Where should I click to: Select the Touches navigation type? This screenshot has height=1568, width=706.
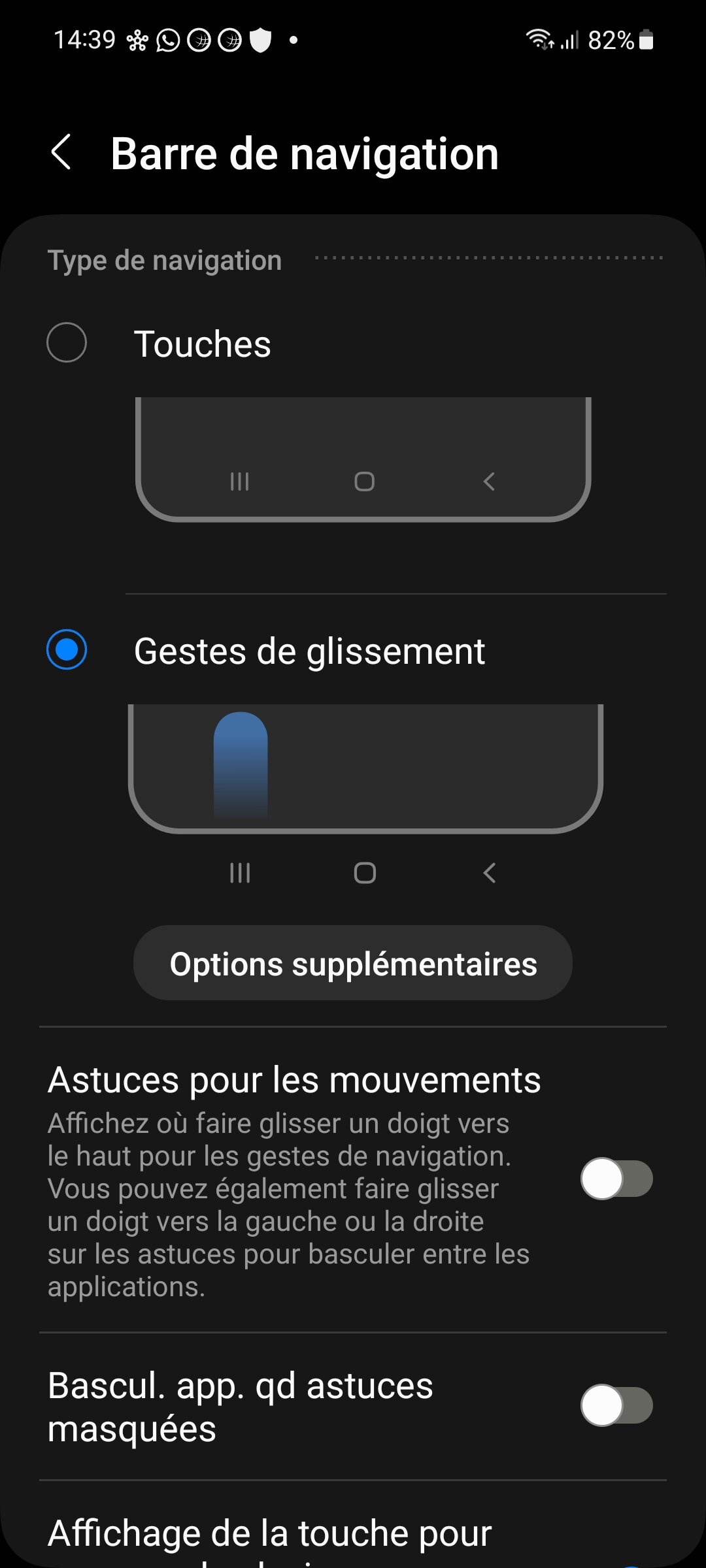click(67, 342)
